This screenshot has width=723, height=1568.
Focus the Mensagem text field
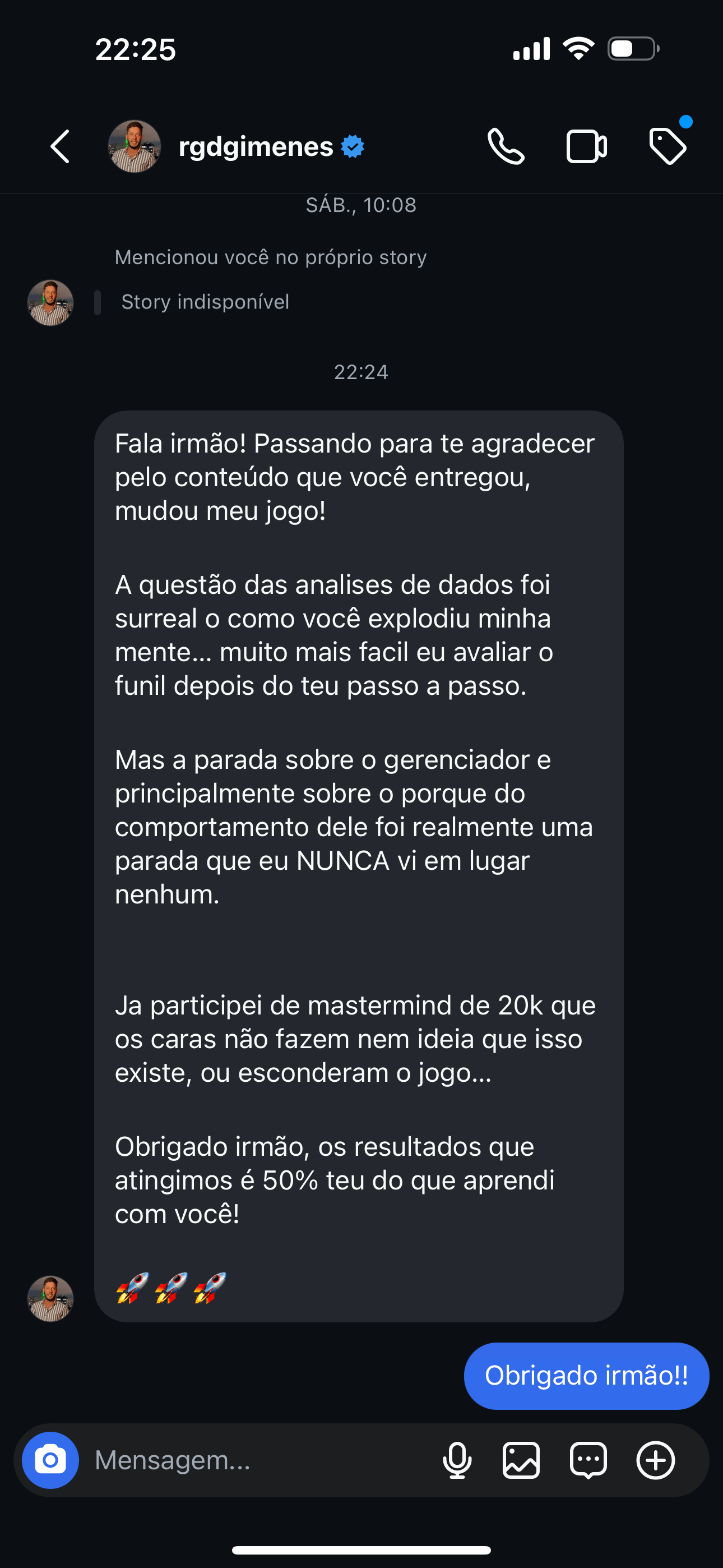point(256,1460)
